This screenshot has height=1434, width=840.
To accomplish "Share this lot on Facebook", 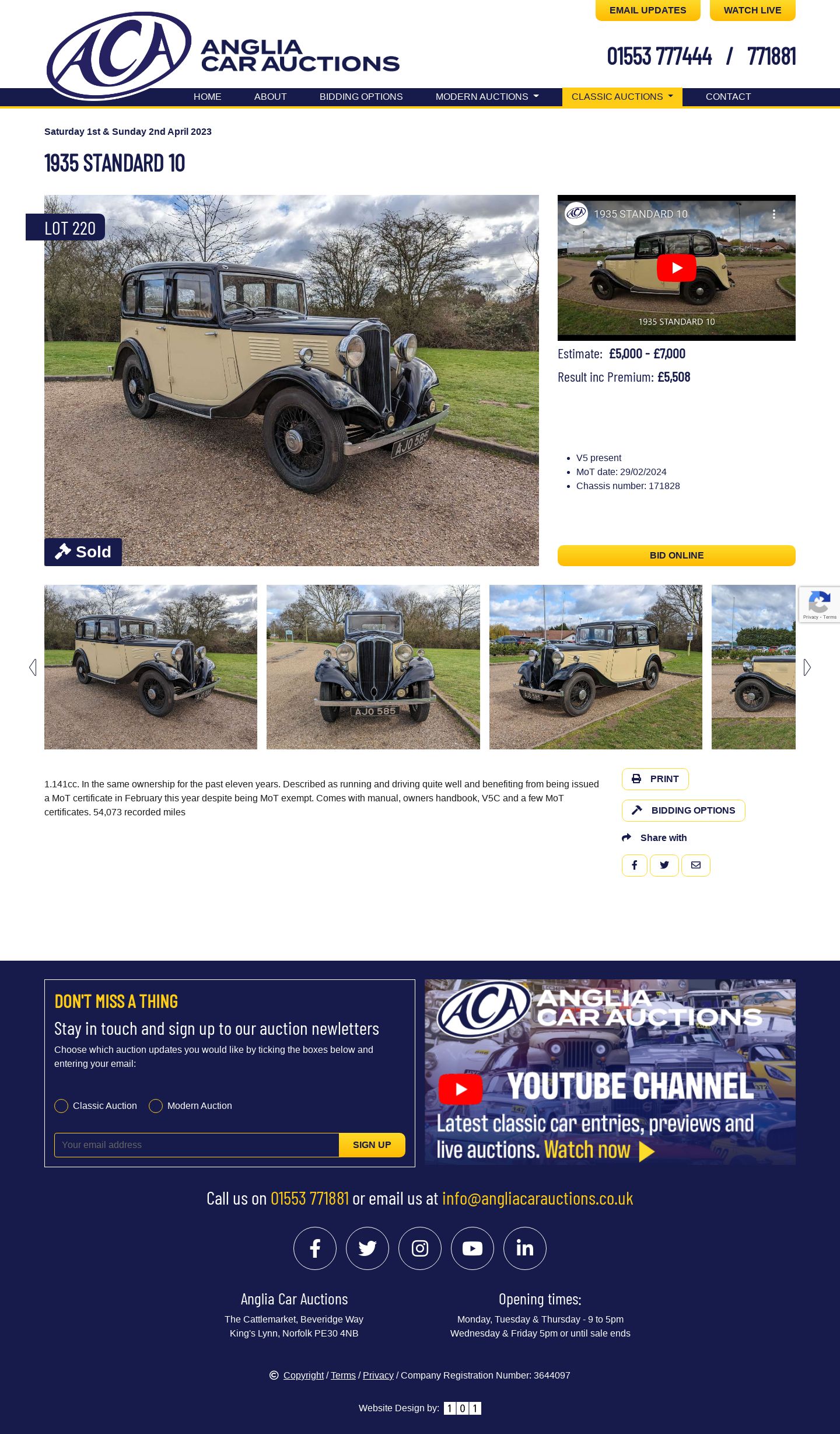I will pyautogui.click(x=634, y=866).
